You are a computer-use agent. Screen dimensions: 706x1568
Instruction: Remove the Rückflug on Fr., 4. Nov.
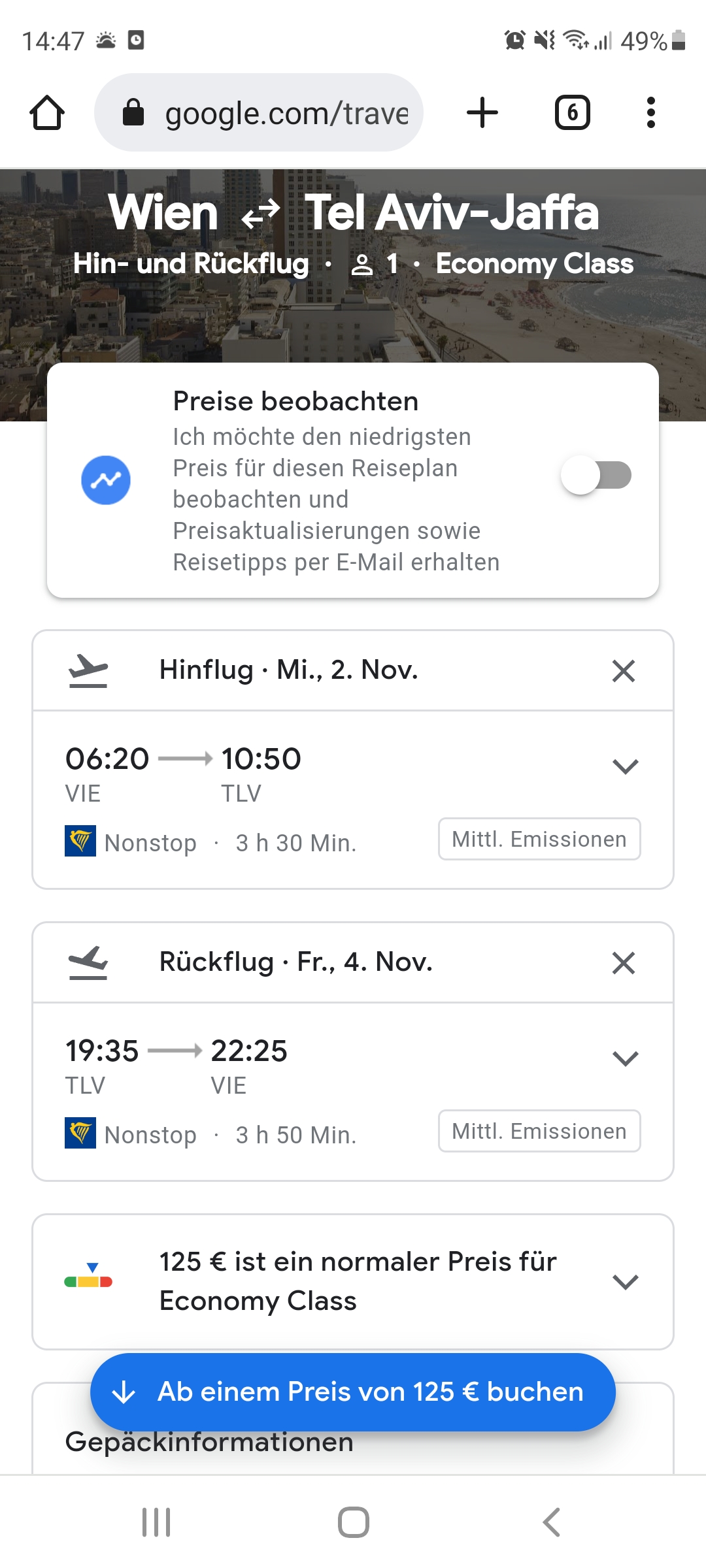coord(624,963)
